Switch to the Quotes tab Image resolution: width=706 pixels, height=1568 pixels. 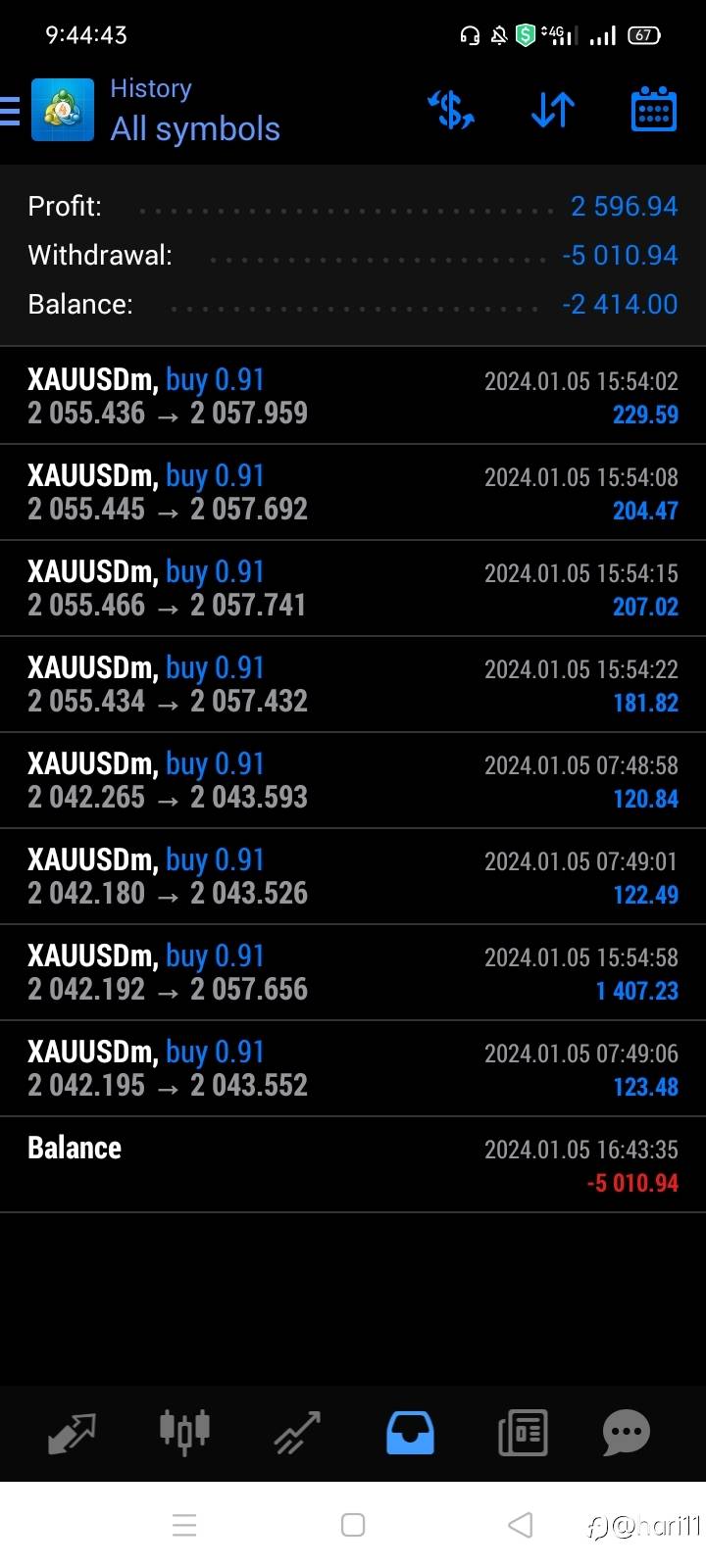click(72, 1433)
